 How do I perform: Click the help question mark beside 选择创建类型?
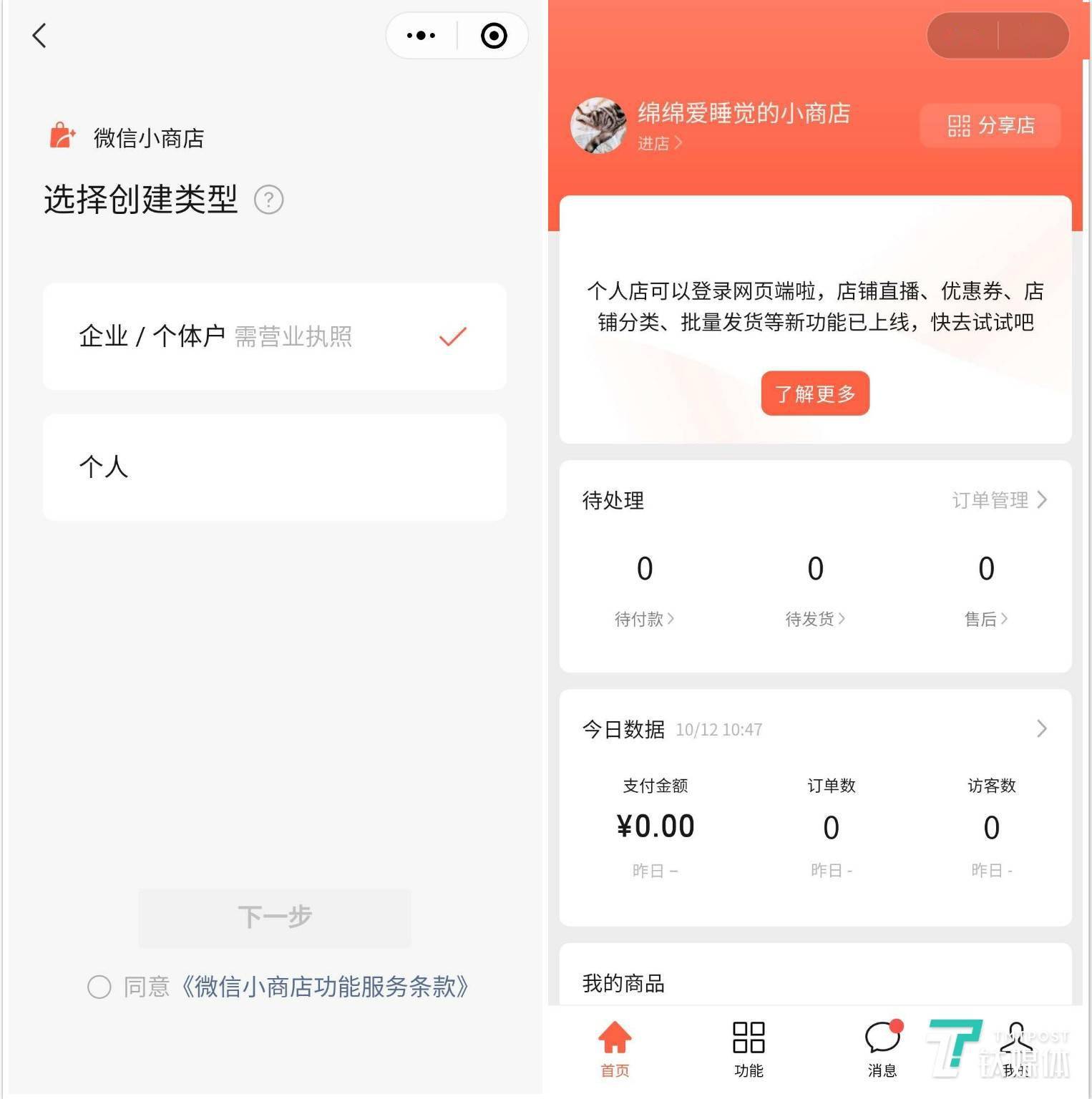tap(268, 200)
